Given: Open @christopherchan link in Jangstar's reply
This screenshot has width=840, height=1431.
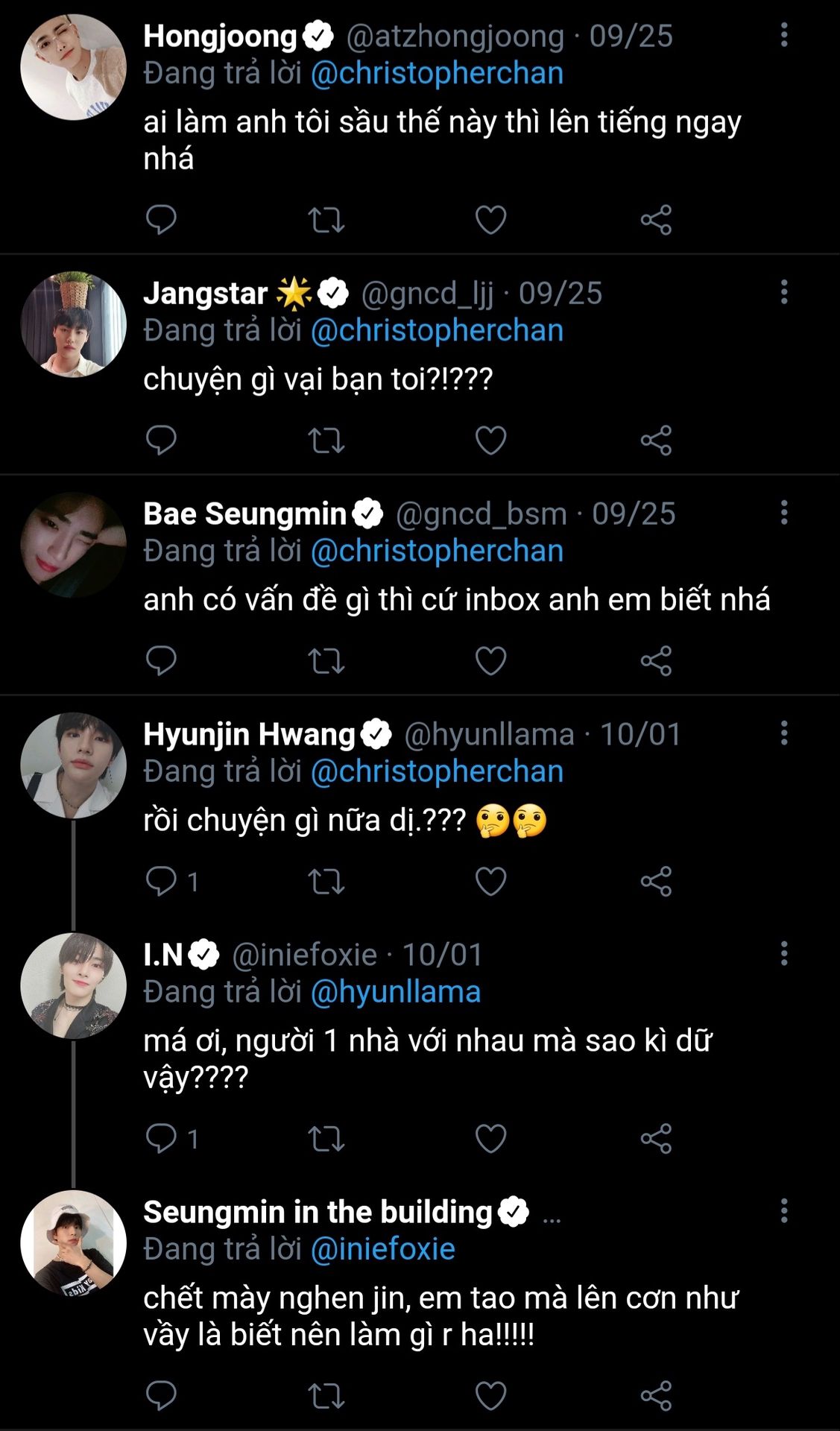Looking at the screenshot, I should pos(437,330).
